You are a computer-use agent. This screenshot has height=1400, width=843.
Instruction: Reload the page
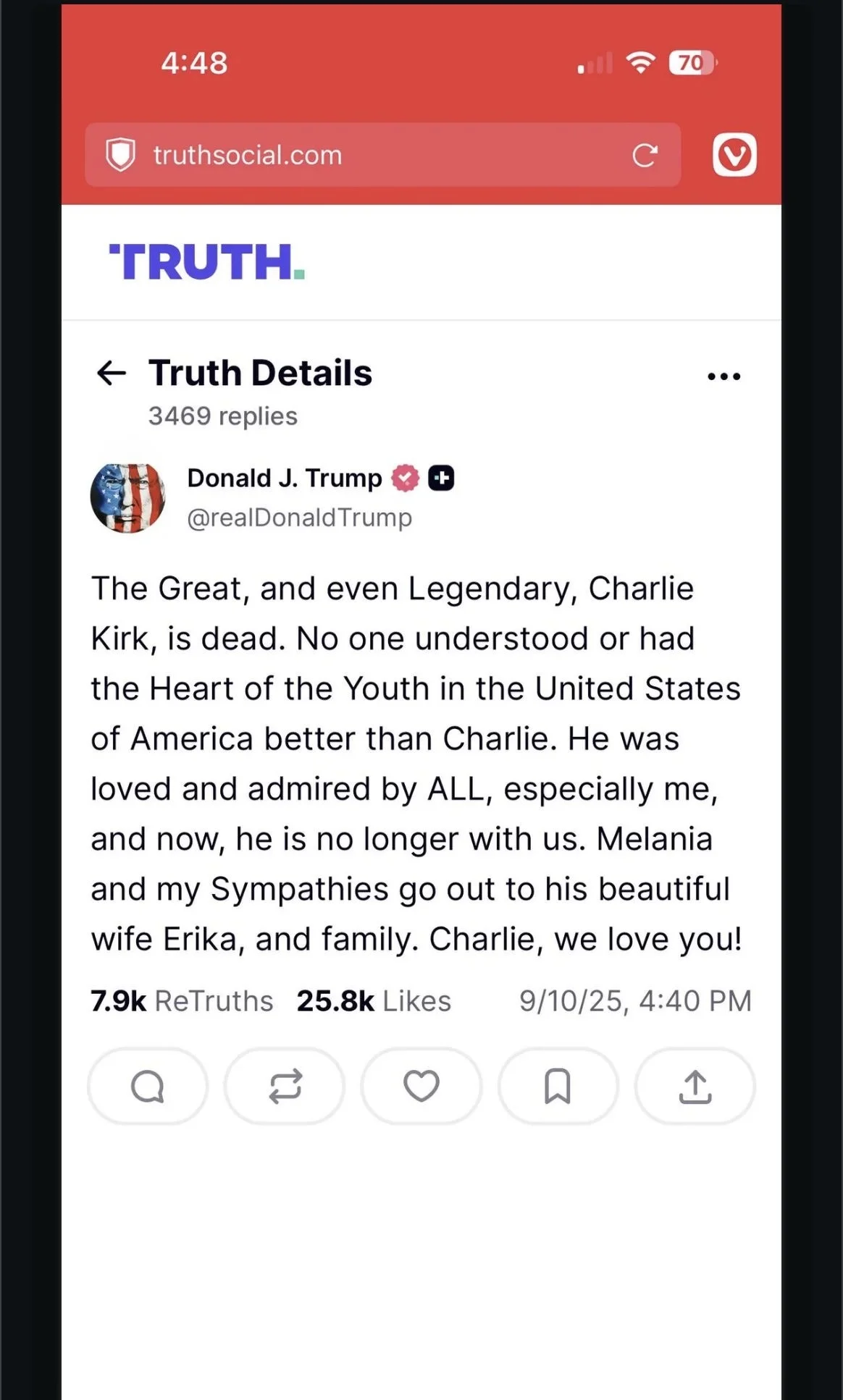click(x=645, y=155)
